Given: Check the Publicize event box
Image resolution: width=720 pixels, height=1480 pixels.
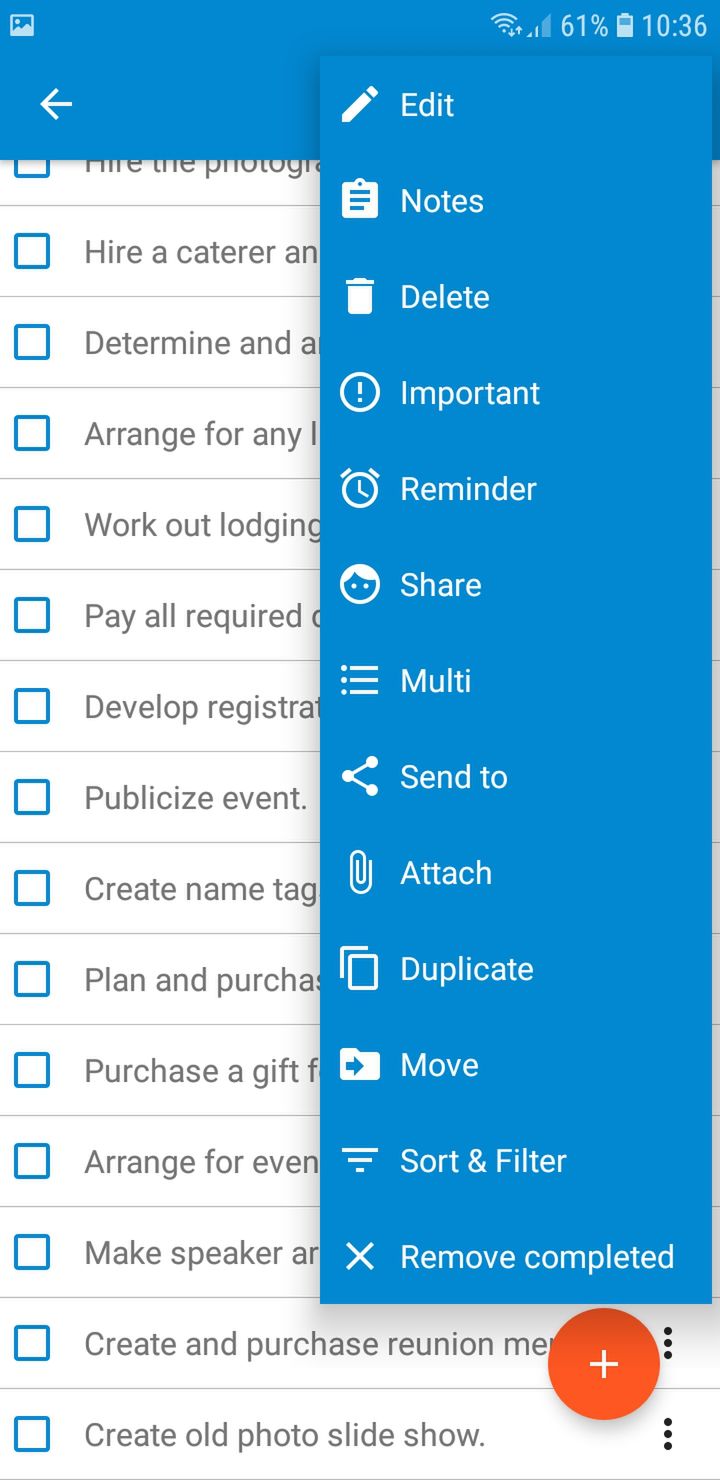Looking at the screenshot, I should tap(32, 797).
